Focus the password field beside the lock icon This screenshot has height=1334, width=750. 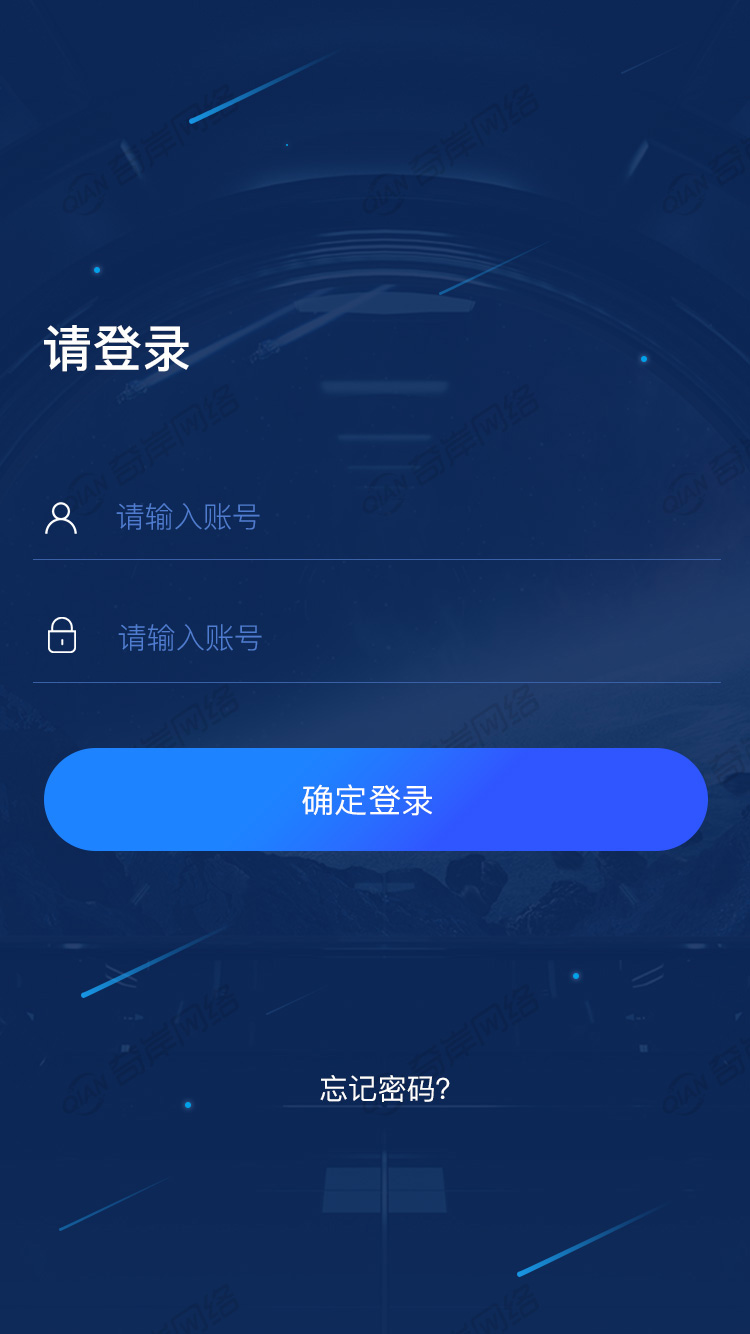[400, 637]
